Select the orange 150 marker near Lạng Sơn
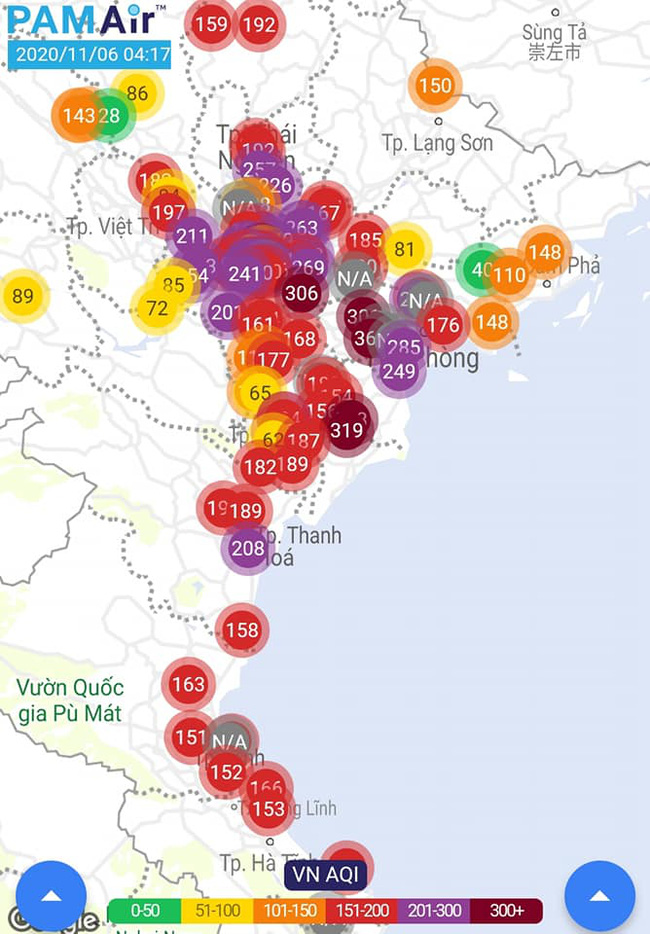650x934 pixels. (435, 86)
